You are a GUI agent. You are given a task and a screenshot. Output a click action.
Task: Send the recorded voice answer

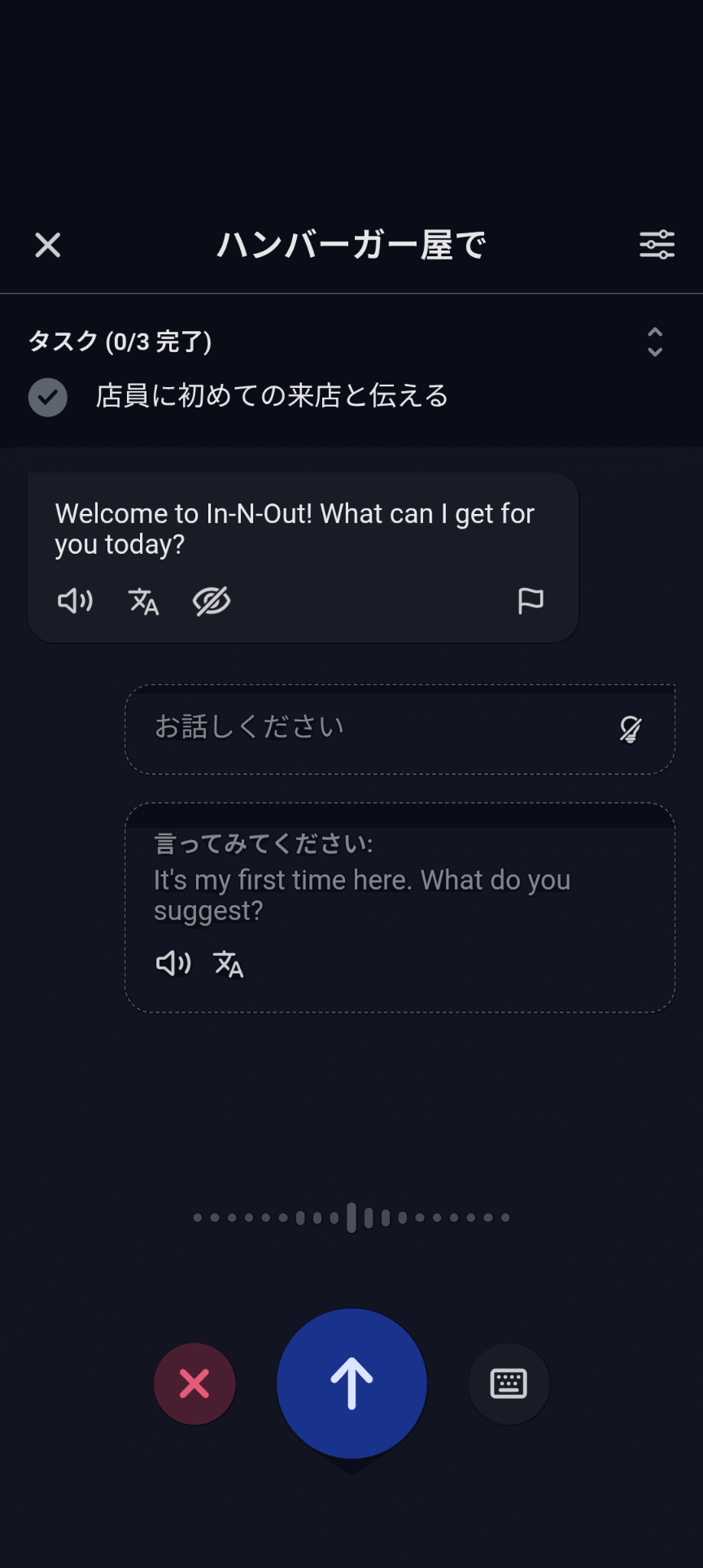click(351, 1383)
